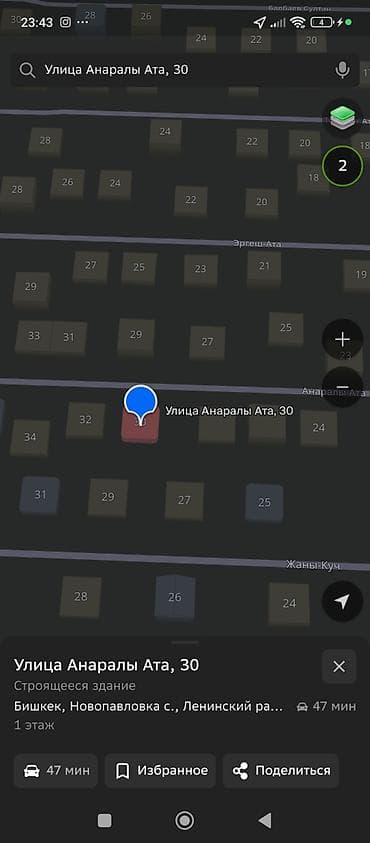Screen dimensions: 370x843
Task: Zoom out of the map
Action: point(343,387)
